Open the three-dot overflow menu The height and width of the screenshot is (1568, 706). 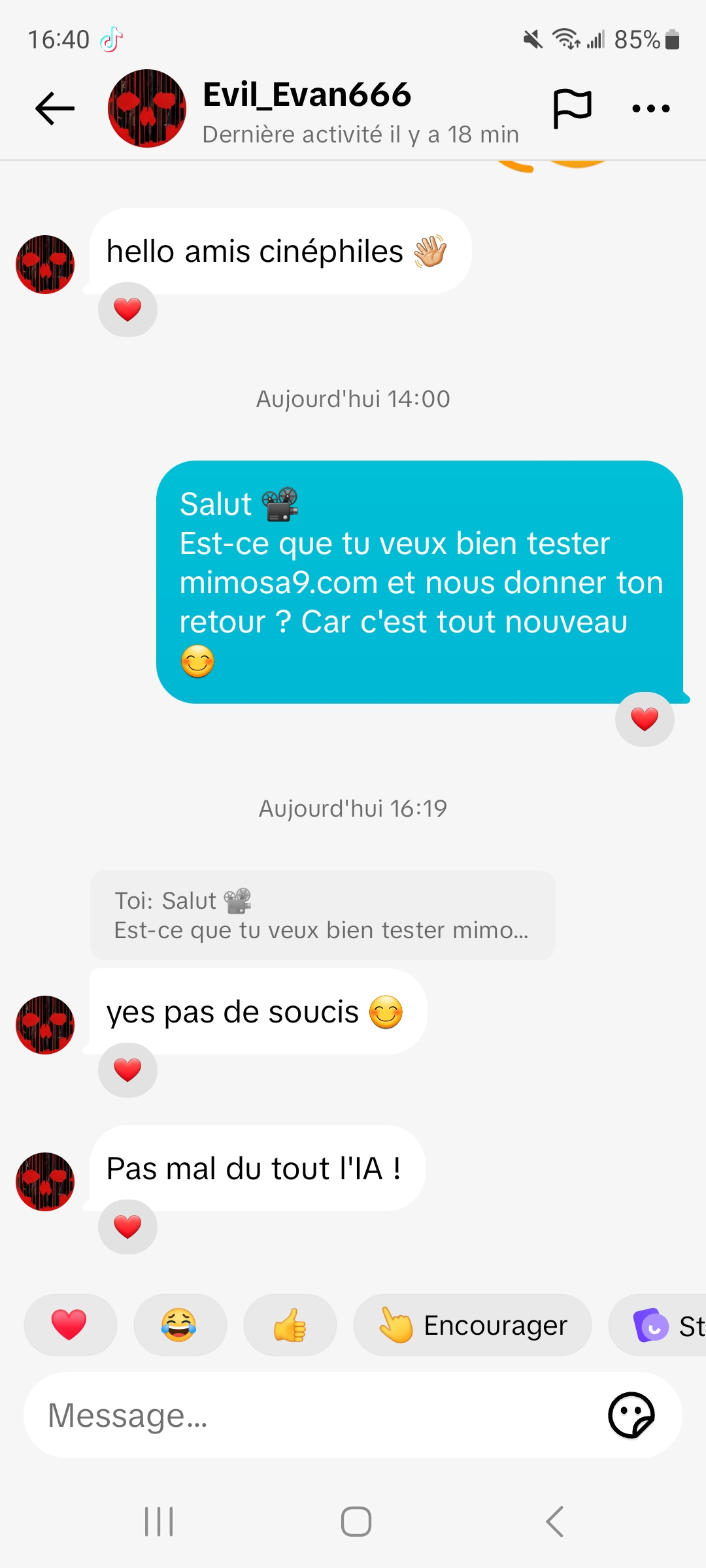coord(650,108)
